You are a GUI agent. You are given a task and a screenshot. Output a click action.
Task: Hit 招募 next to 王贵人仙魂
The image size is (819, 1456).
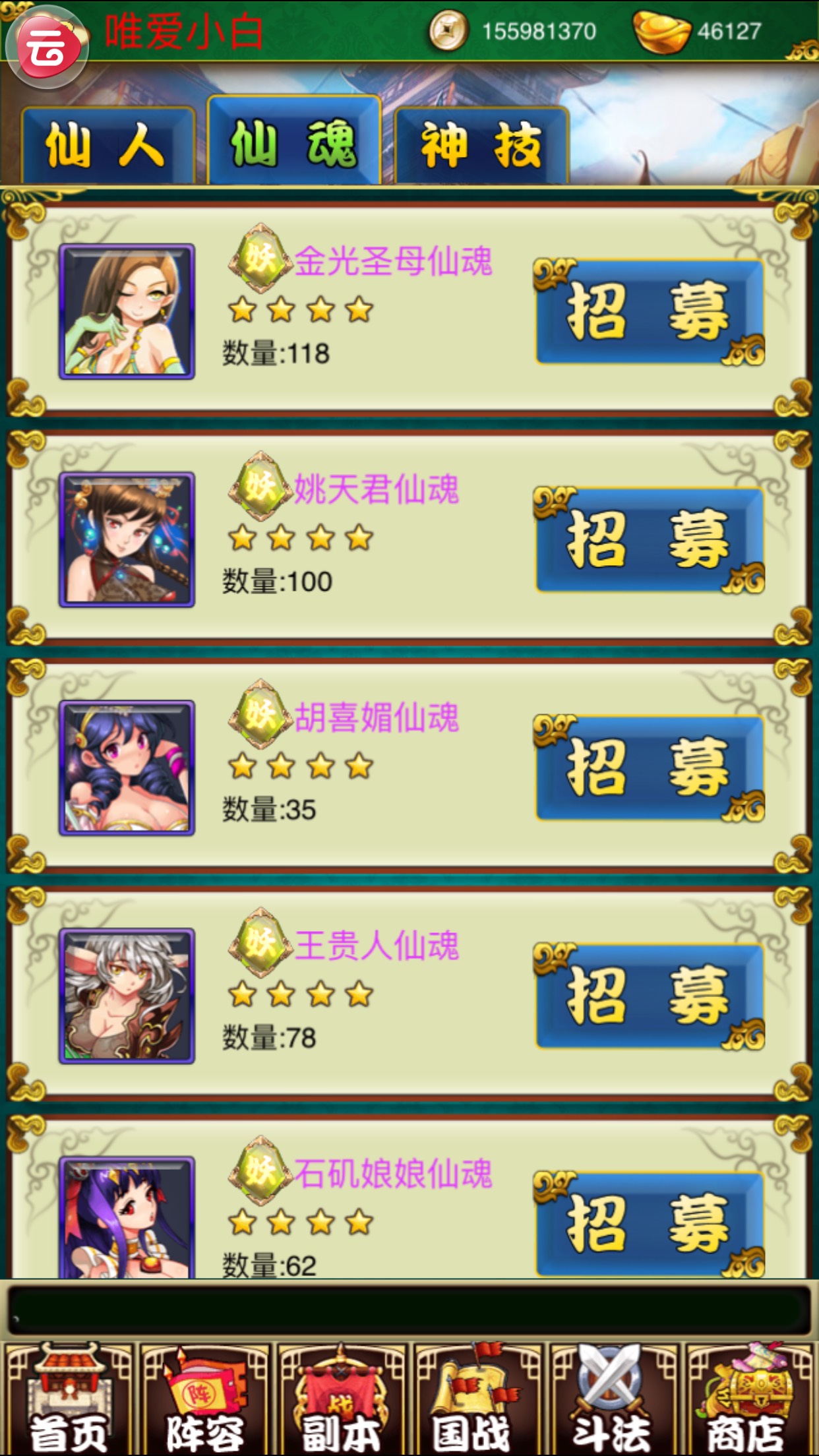(x=649, y=996)
